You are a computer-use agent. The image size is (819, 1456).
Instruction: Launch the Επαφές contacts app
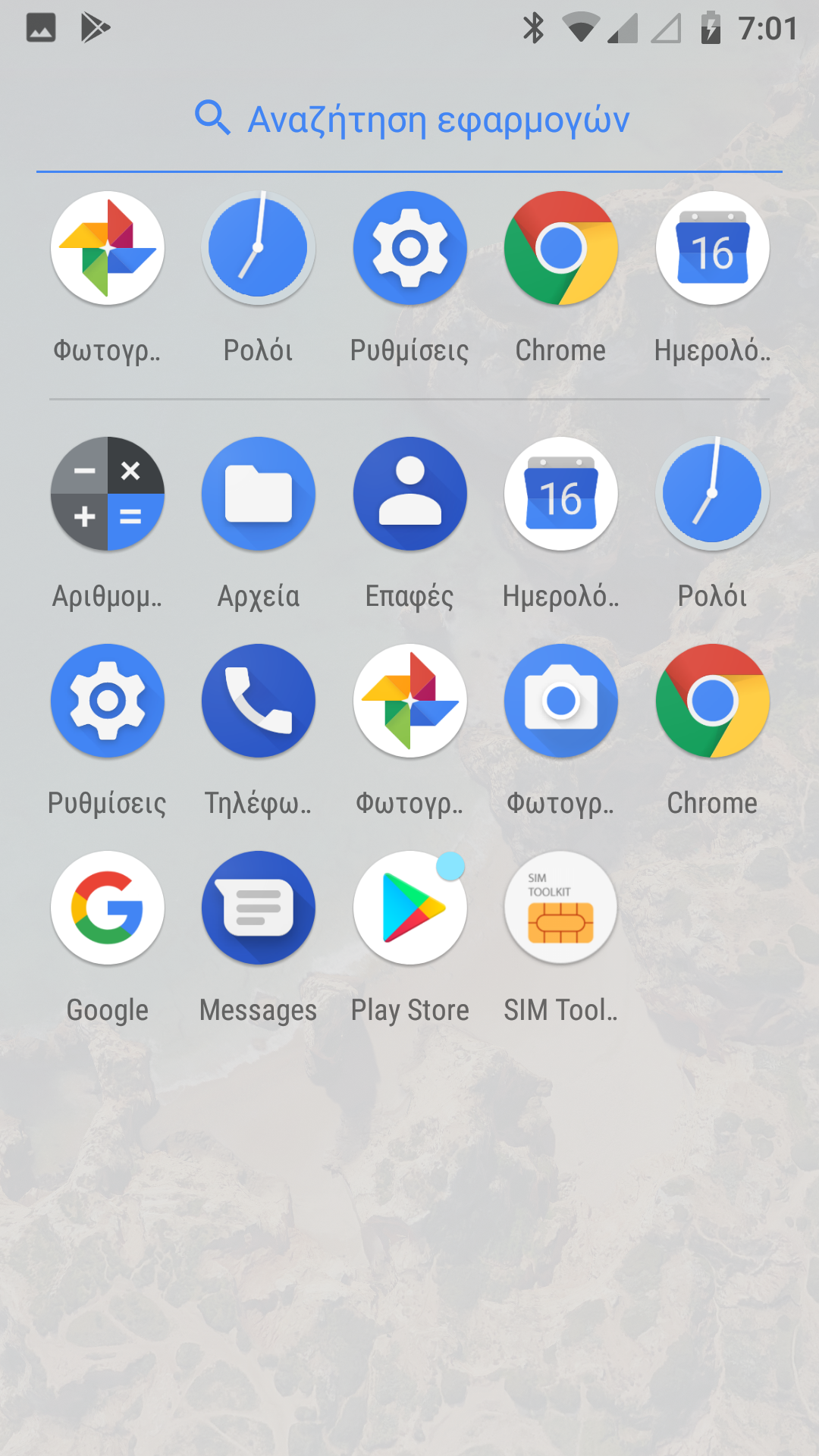point(409,494)
